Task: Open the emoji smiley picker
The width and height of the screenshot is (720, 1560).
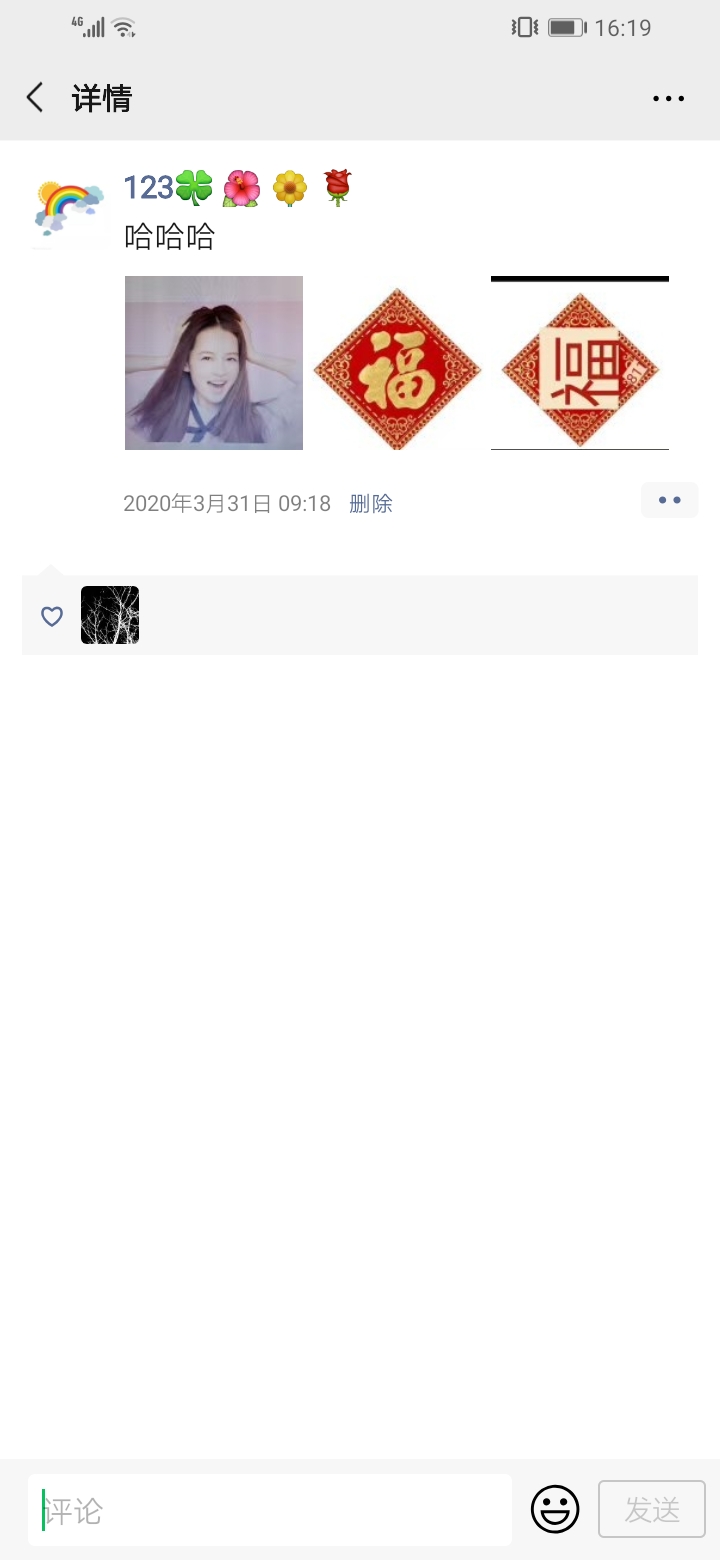Action: [555, 1509]
